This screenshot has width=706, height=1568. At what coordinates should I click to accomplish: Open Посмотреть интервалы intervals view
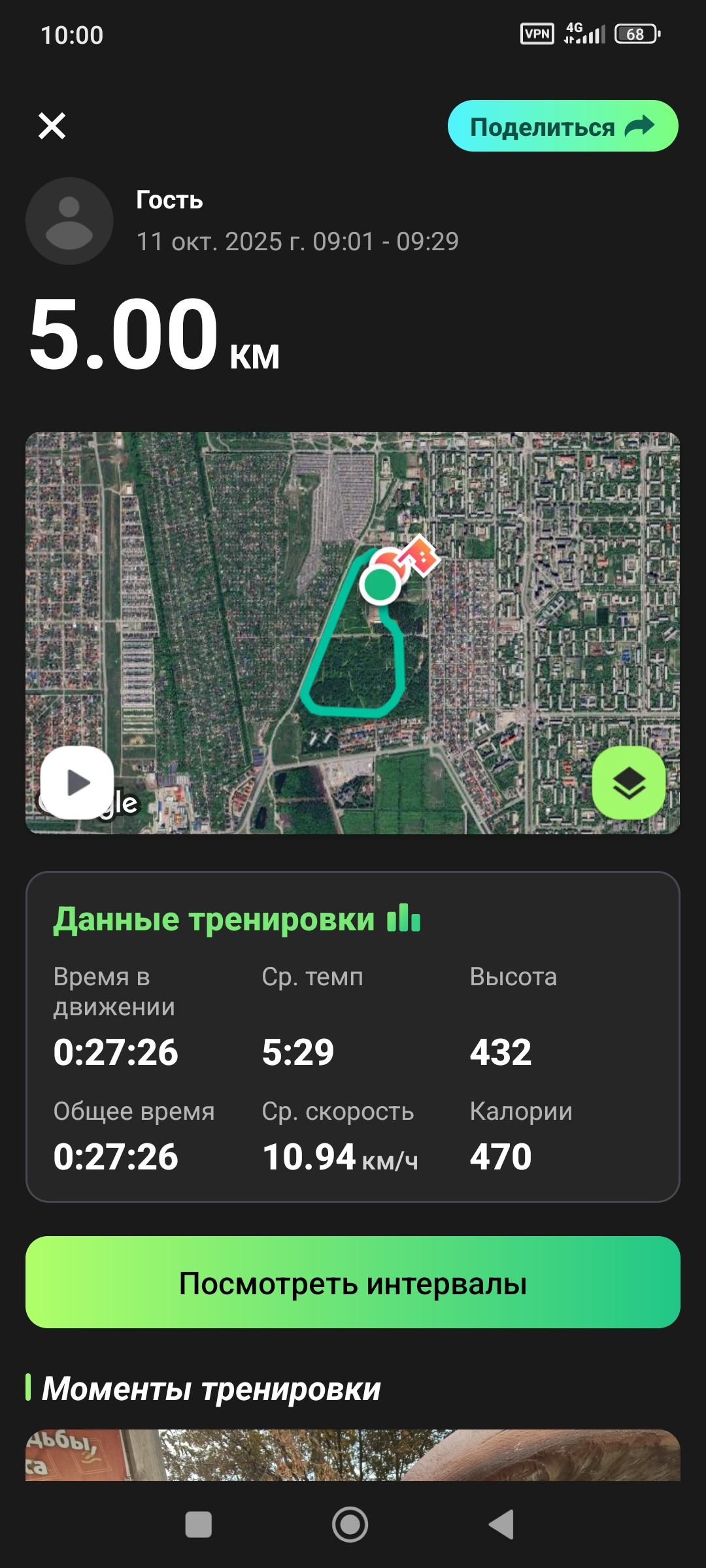coord(353,1282)
